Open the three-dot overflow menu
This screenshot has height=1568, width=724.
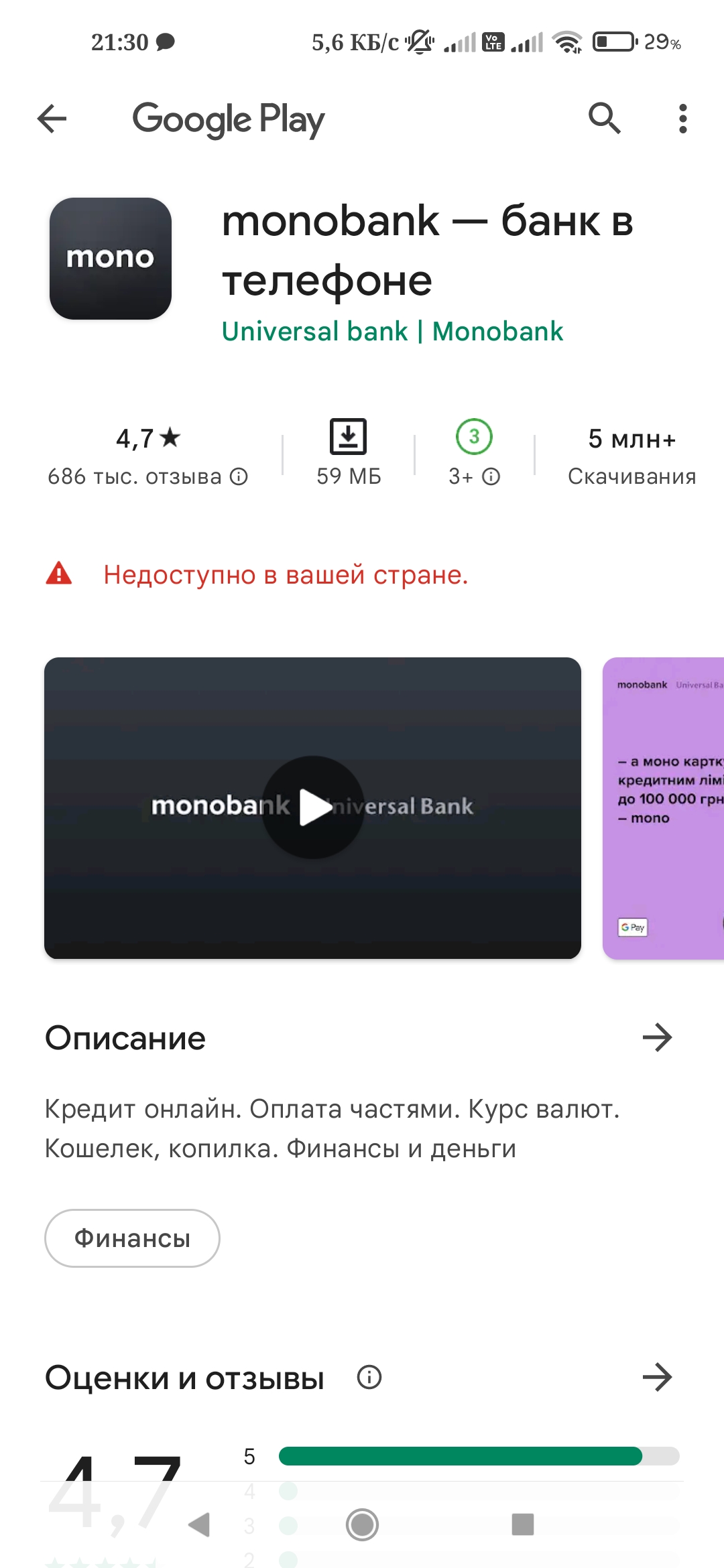[682, 119]
